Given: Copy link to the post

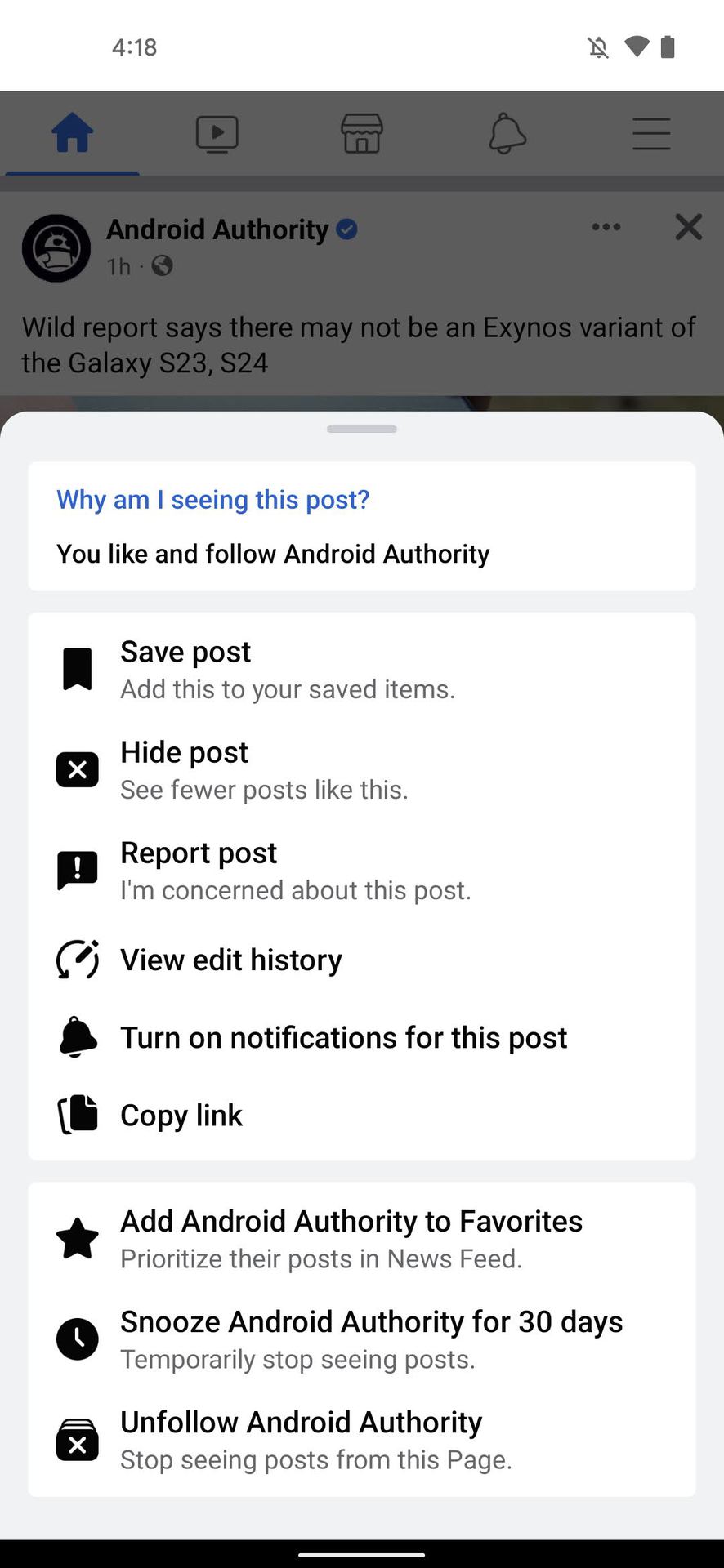Looking at the screenshot, I should [x=181, y=1115].
